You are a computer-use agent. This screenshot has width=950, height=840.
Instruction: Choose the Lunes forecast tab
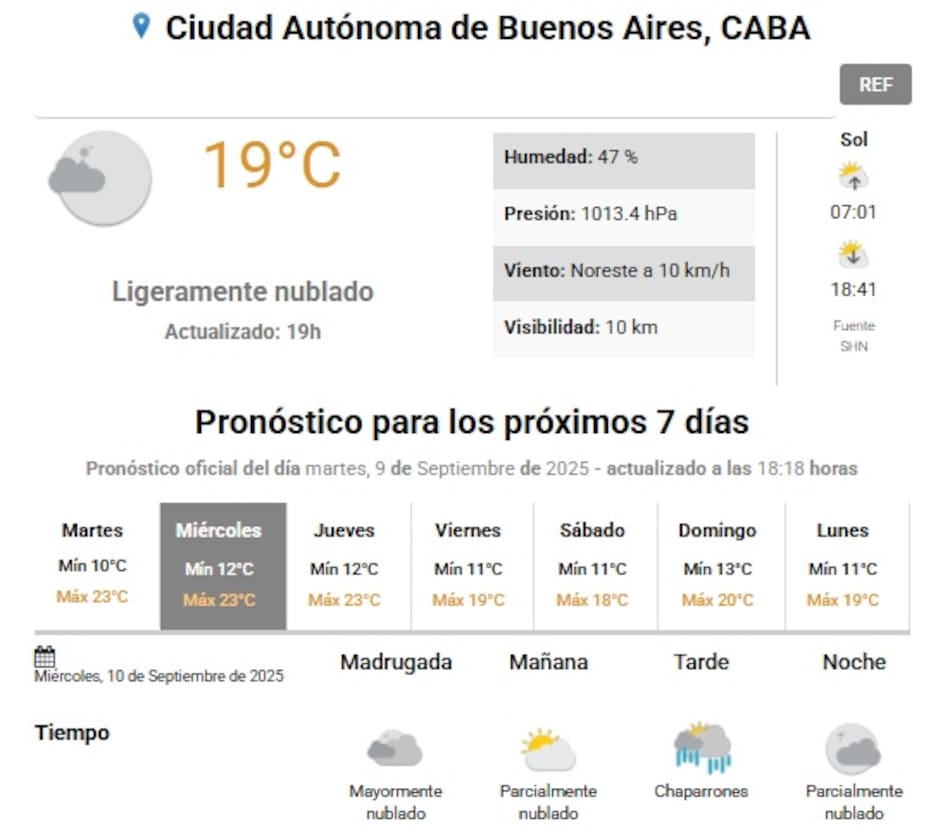tap(845, 566)
